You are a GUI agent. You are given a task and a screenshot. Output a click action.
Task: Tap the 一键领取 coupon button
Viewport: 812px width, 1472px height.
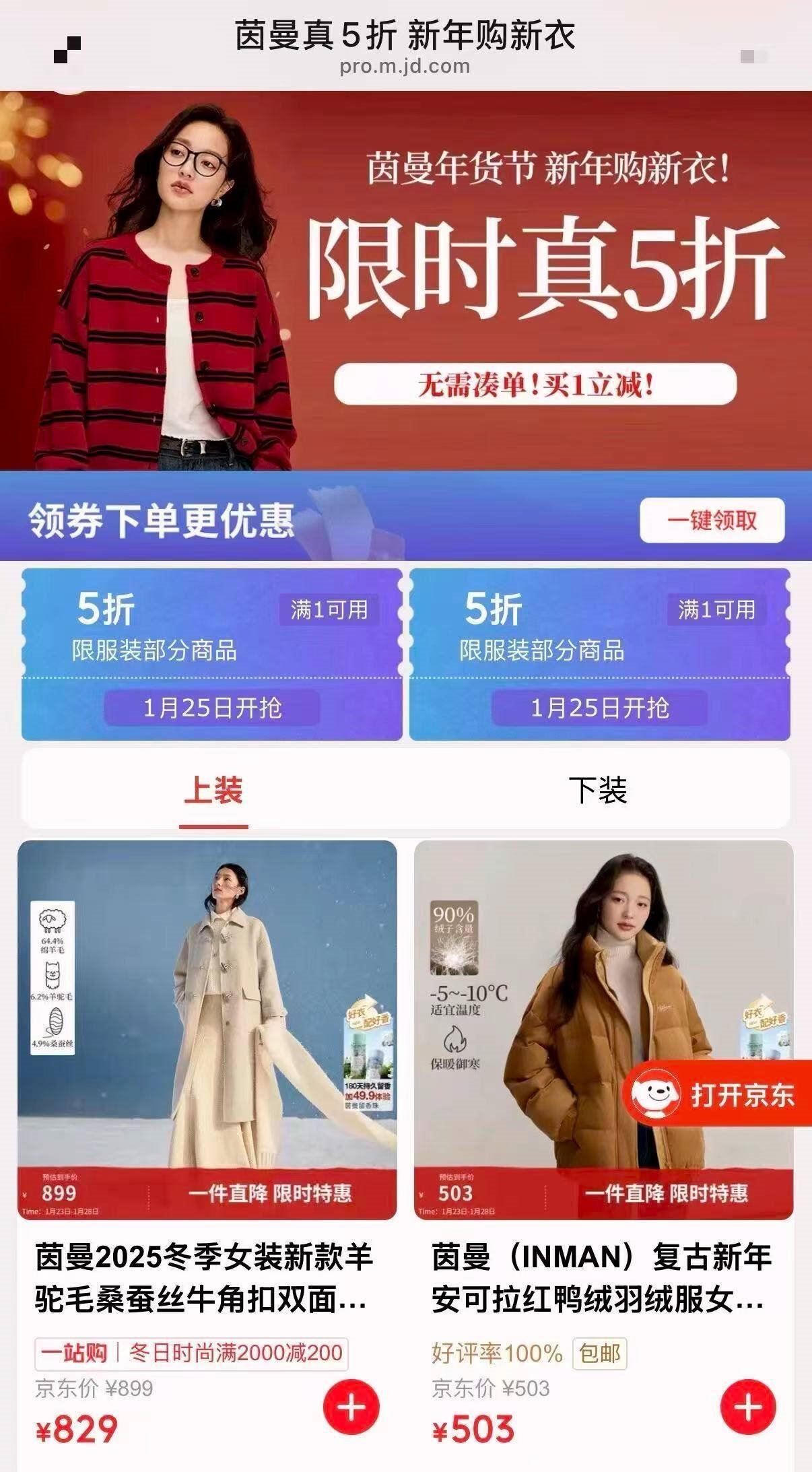(712, 520)
